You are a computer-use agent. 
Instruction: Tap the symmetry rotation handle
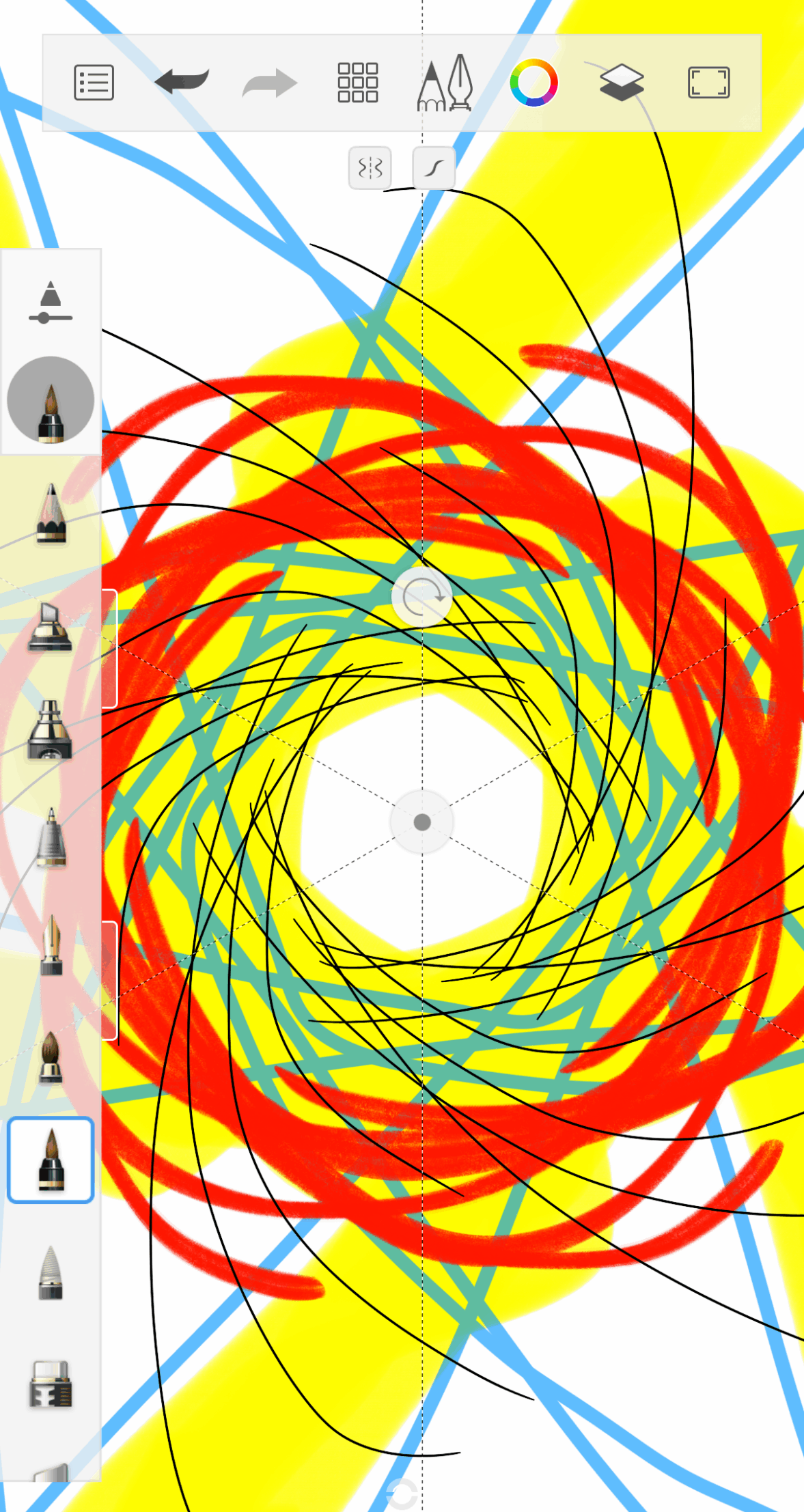pos(422,597)
